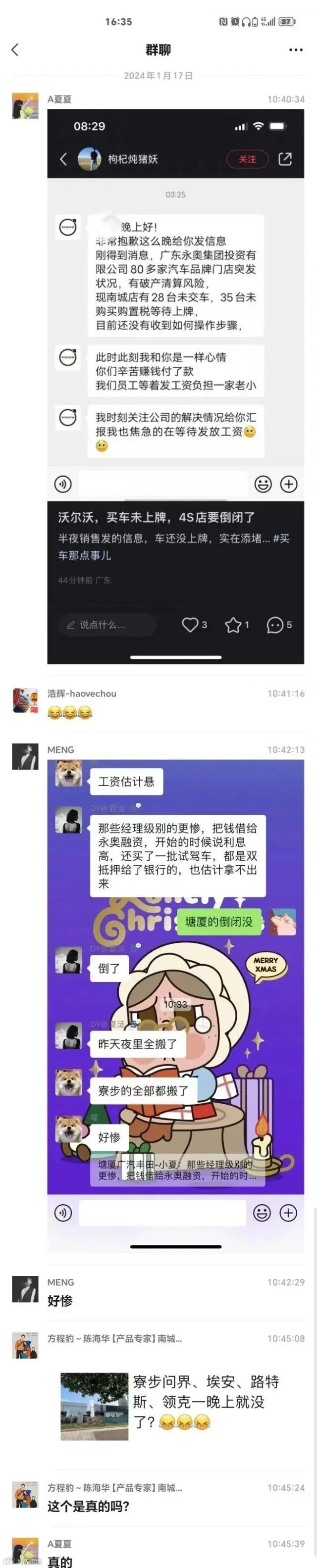Open the screenshot image sent by A夏夏
Screen dimensions: 317x1568
[x=175, y=387]
